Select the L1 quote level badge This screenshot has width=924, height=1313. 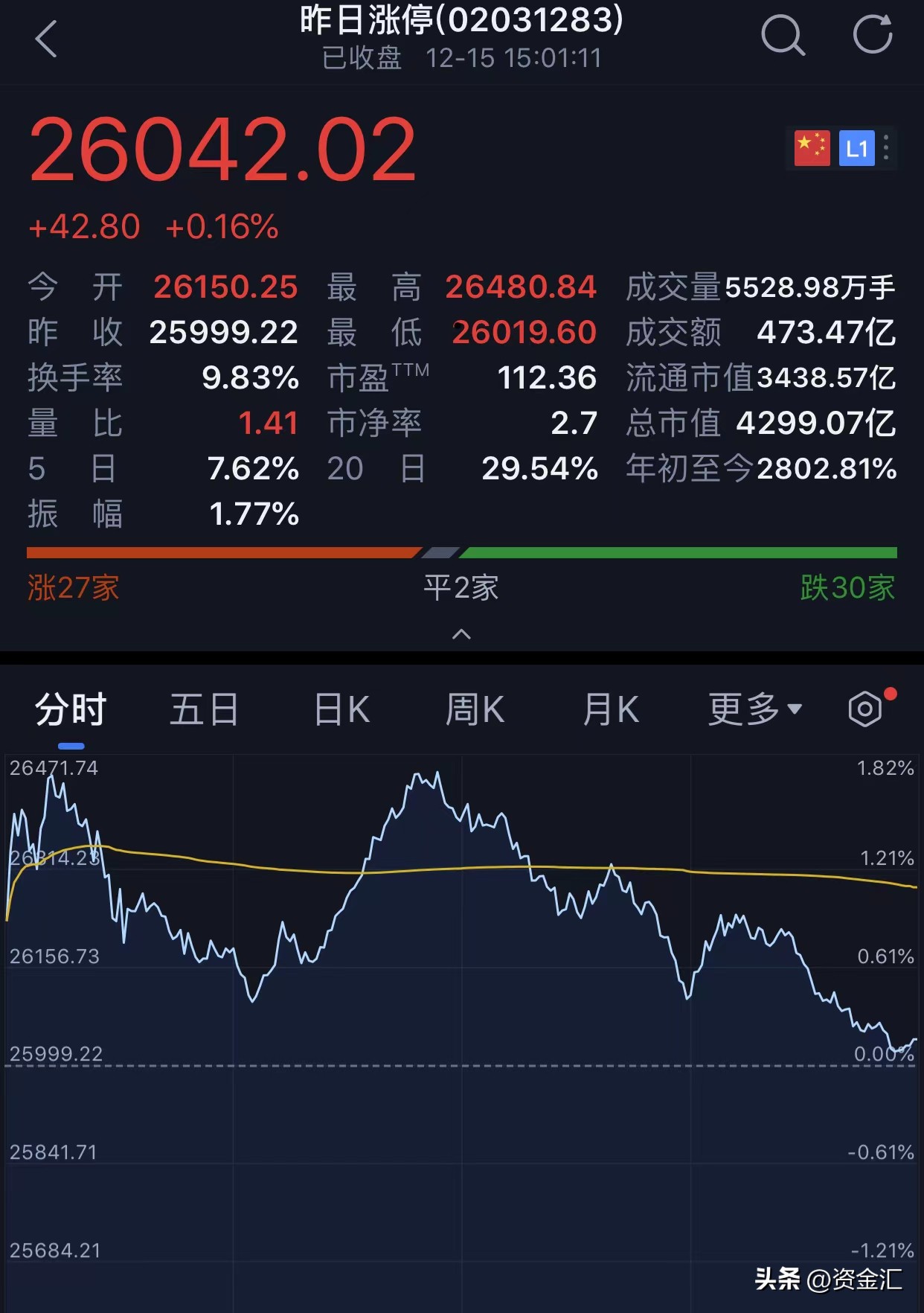(x=857, y=147)
